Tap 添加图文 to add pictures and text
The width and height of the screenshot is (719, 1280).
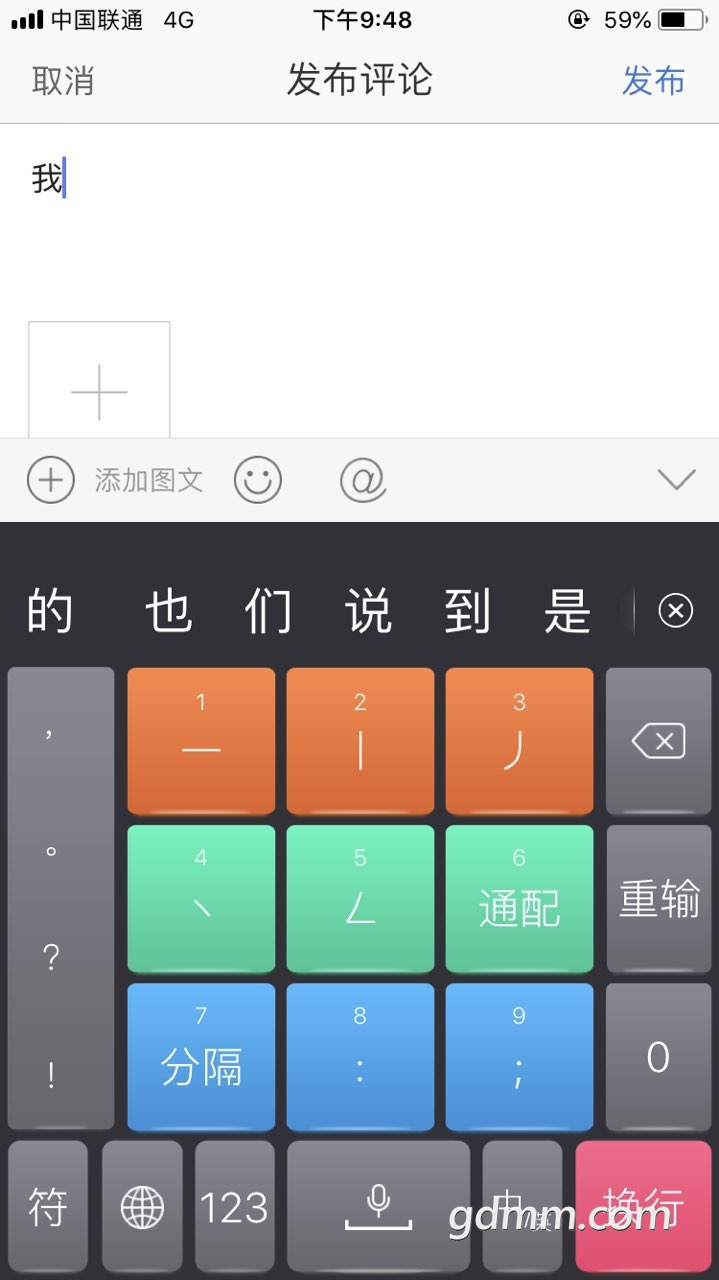[148, 481]
